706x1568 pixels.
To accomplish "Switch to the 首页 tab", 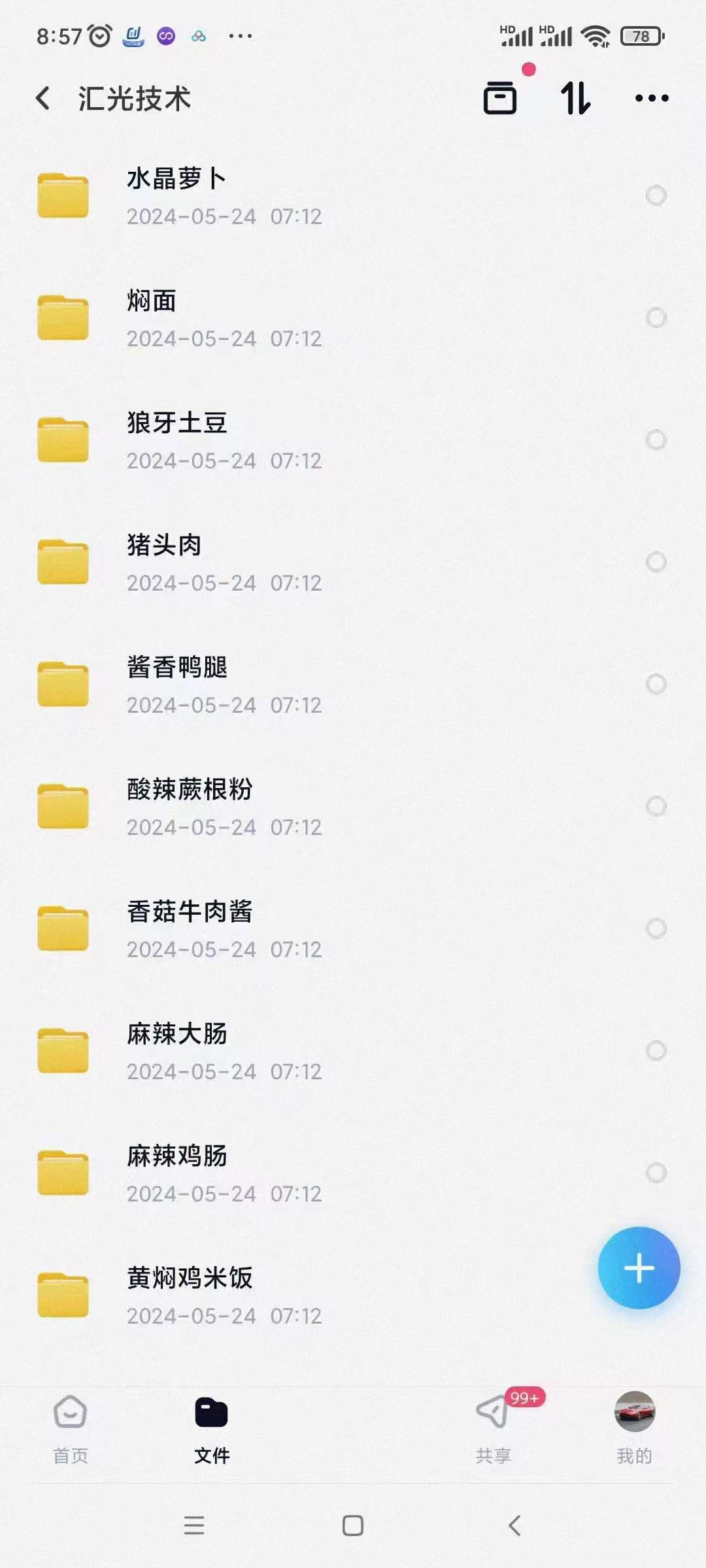I will click(x=70, y=1428).
